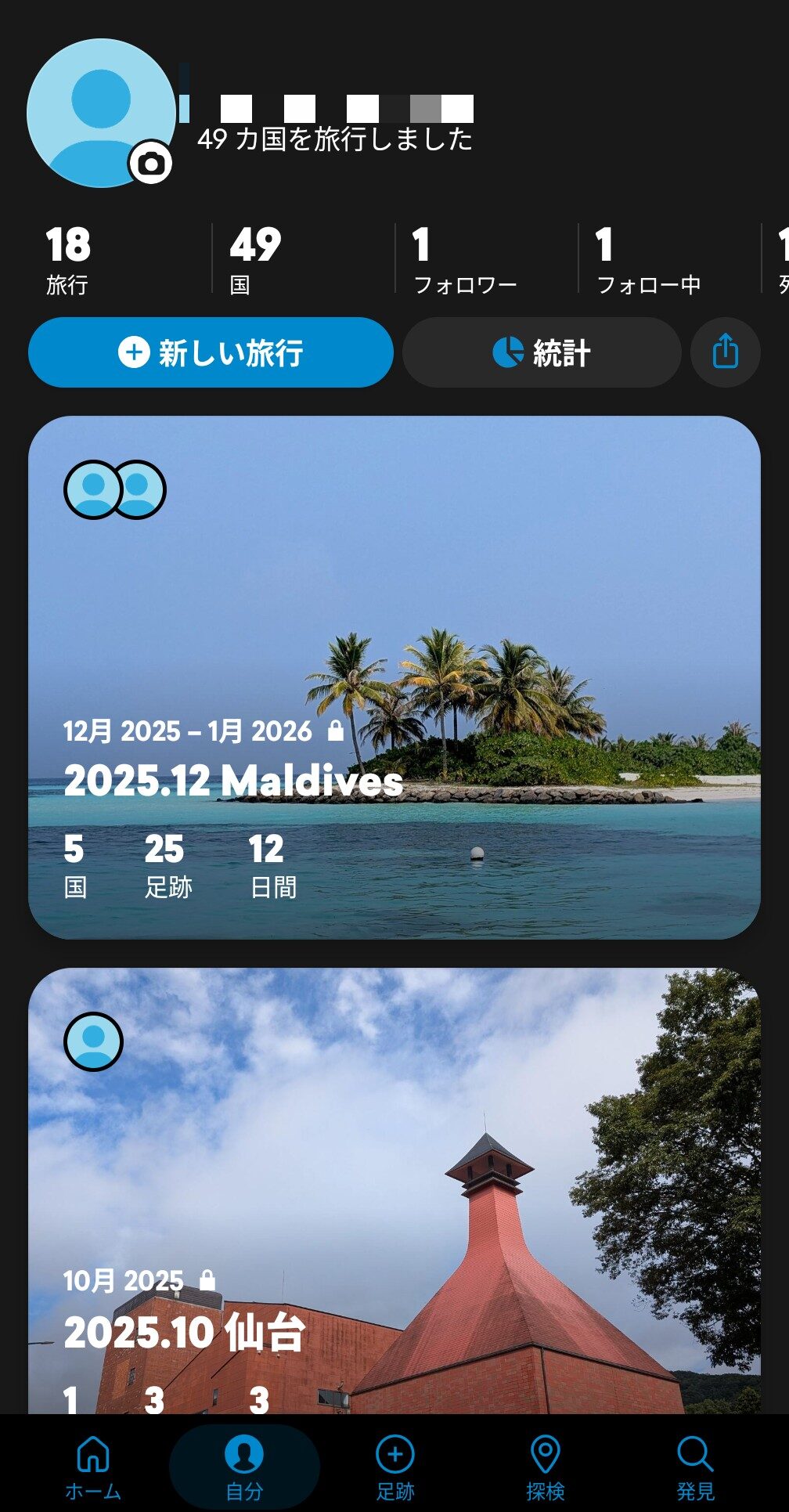Open the 18 旅行 trips stat

point(69,260)
